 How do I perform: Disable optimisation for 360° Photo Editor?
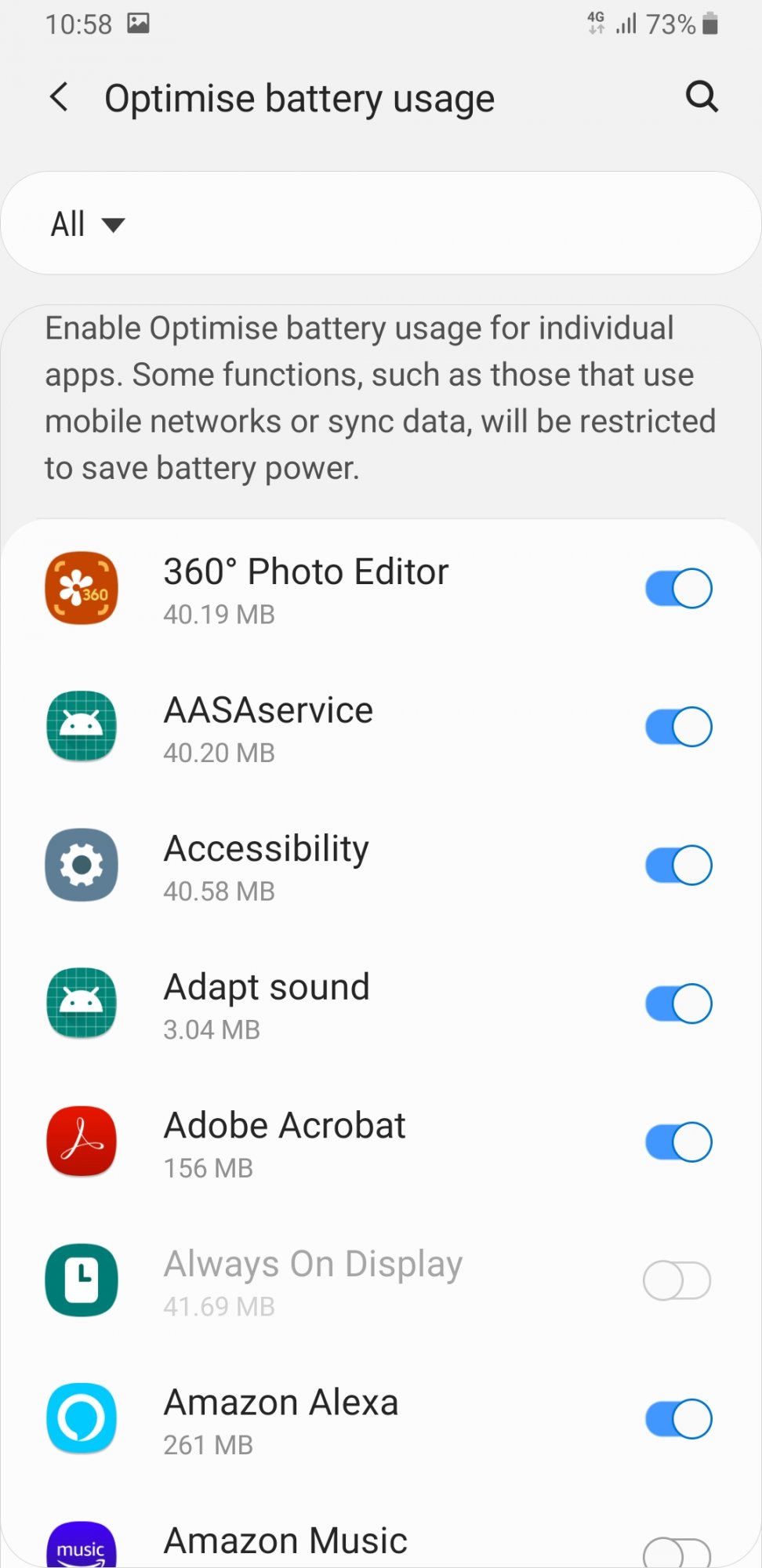click(x=678, y=589)
